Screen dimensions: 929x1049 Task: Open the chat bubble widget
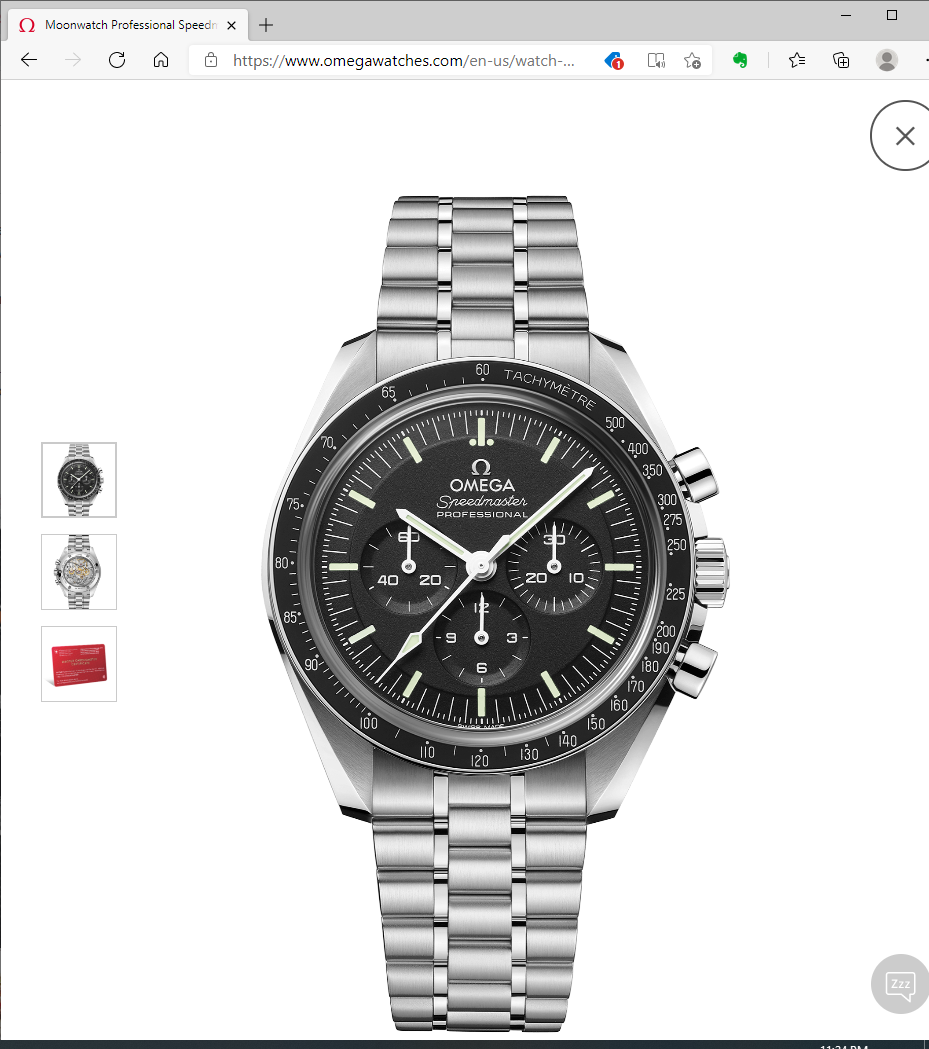tap(899, 984)
